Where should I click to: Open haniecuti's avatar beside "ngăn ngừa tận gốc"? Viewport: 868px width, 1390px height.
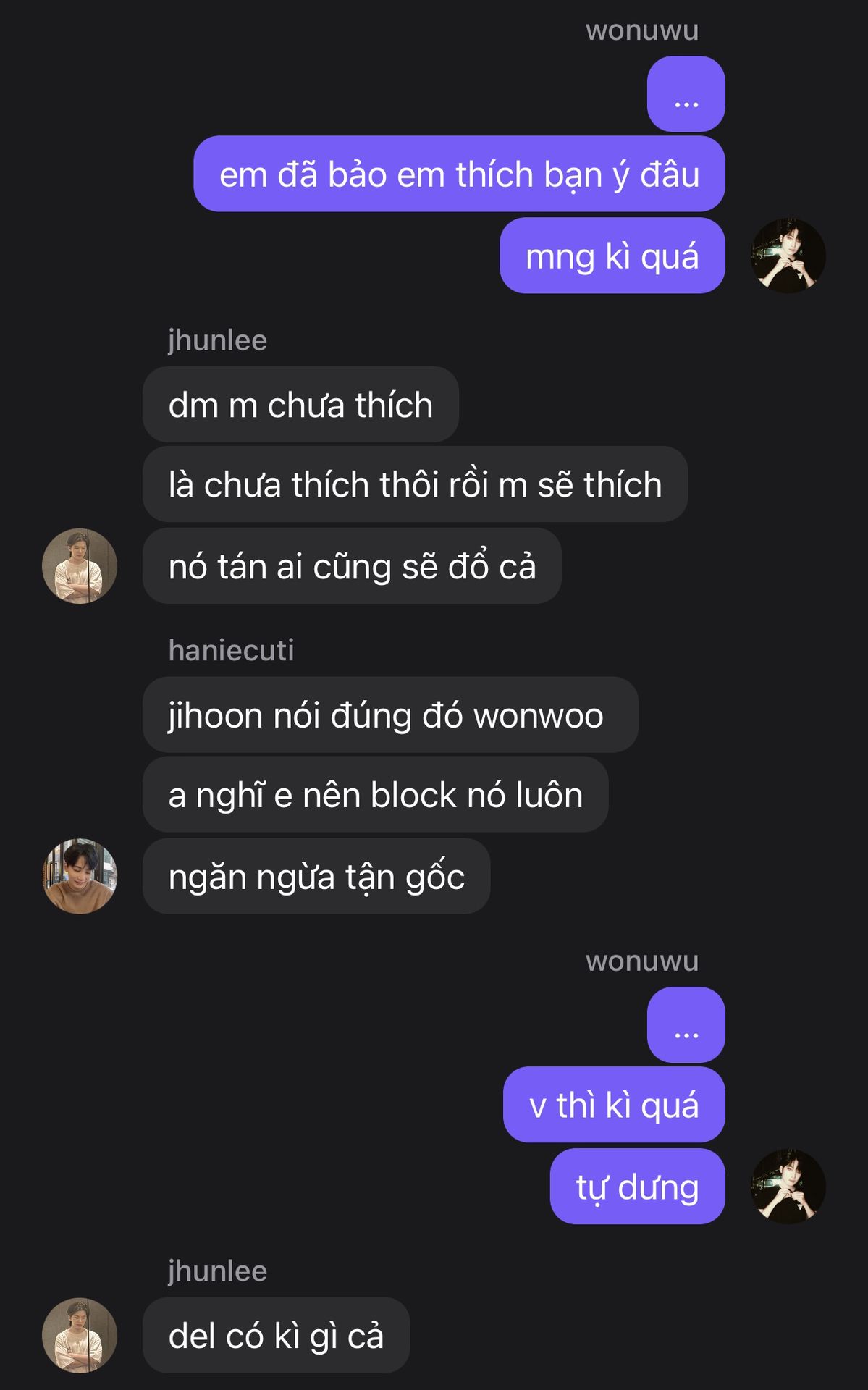[x=80, y=876]
